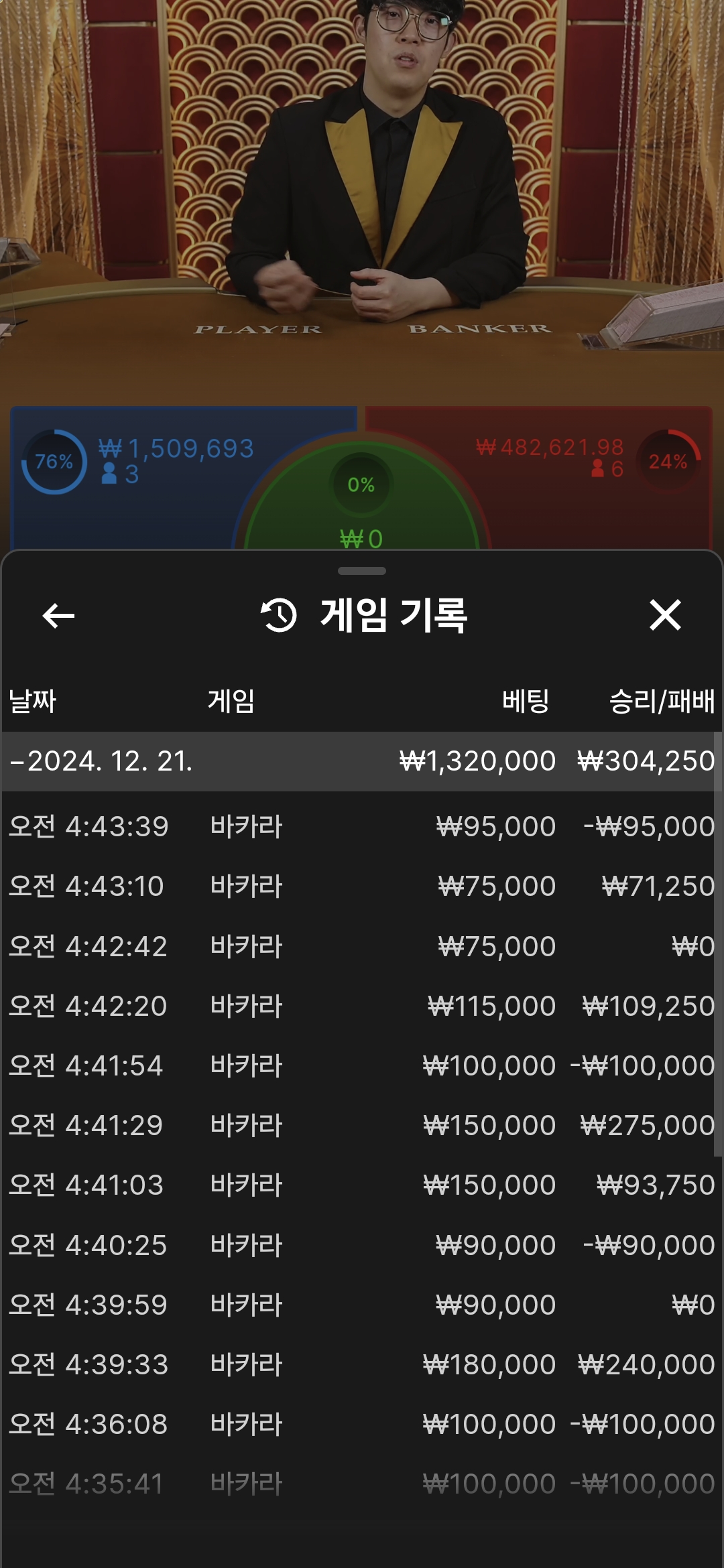Open the 4:36:08 baccarat record
724x1568 pixels.
pos(362,1424)
